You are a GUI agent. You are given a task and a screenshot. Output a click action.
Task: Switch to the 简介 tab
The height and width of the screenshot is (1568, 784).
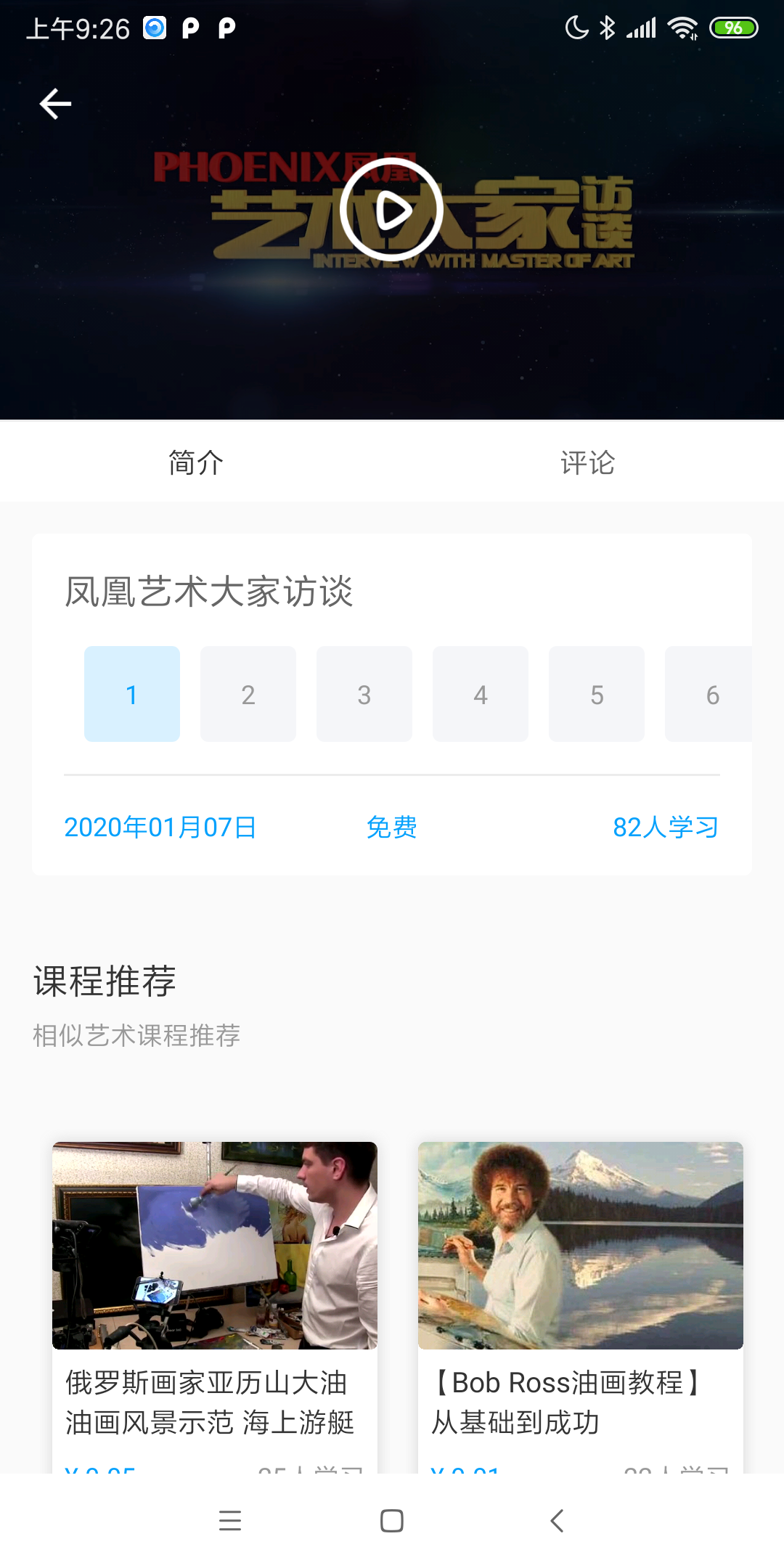196,462
